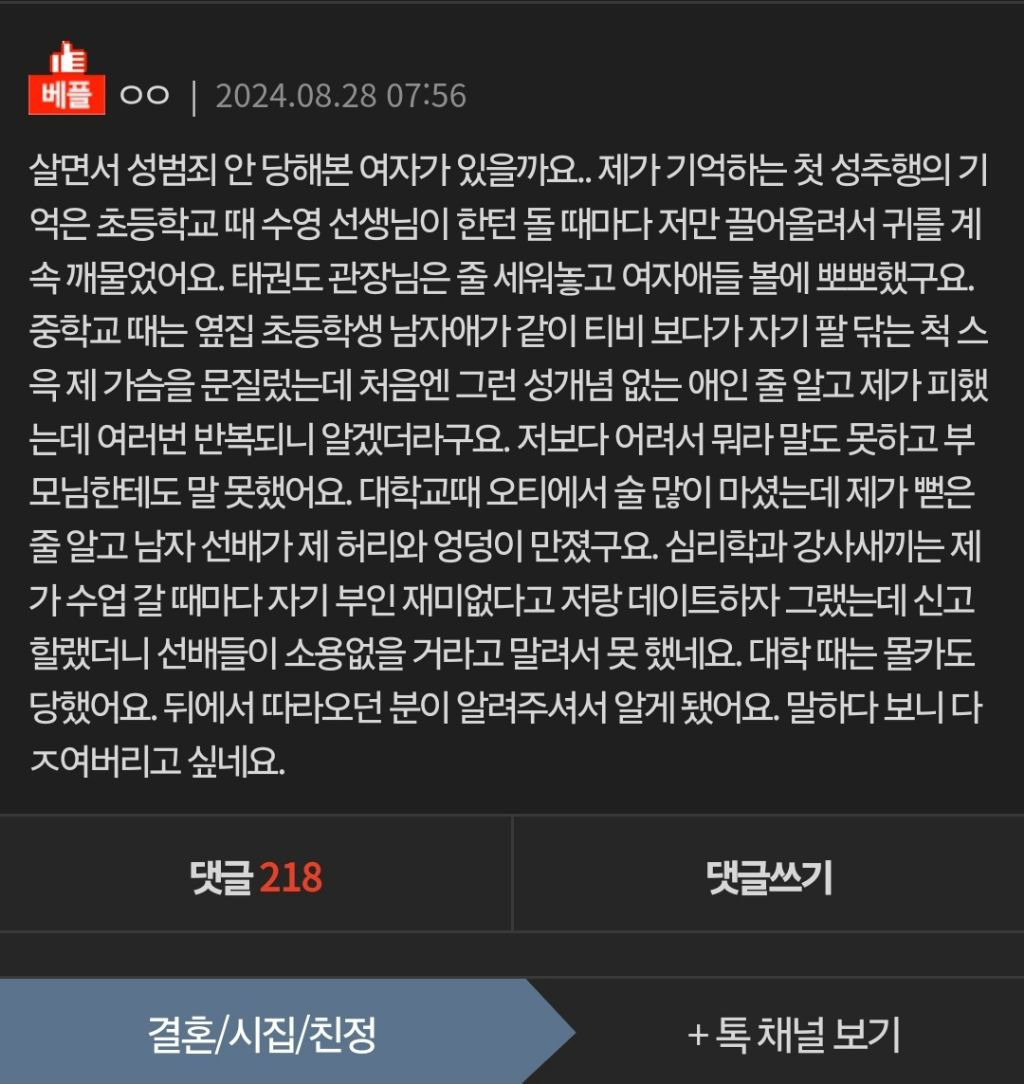The image size is (1024, 1084).
Task: View more Talk channels (톡 채널 보기)
Action: (x=794, y=1033)
